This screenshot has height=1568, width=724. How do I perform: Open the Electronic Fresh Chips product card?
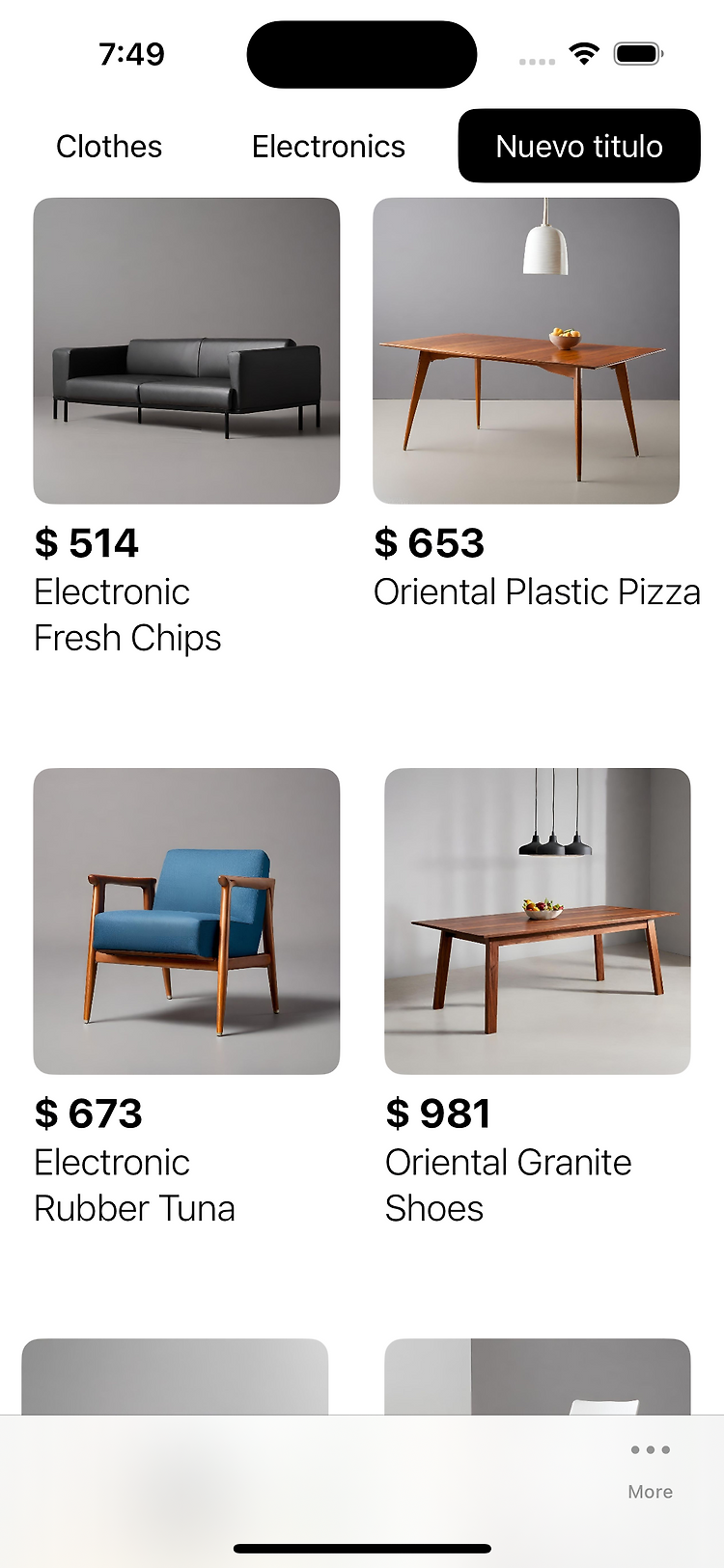[x=186, y=428]
